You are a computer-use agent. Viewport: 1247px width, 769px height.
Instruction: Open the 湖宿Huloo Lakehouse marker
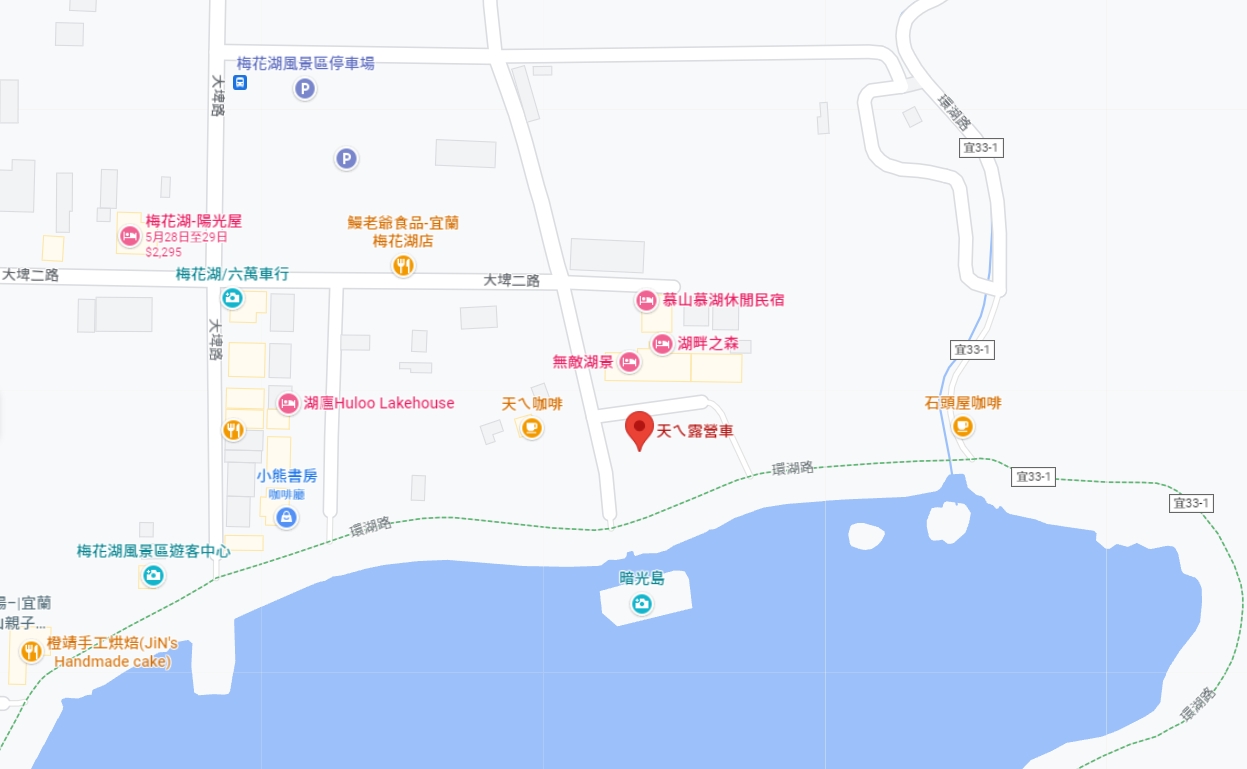point(288,403)
